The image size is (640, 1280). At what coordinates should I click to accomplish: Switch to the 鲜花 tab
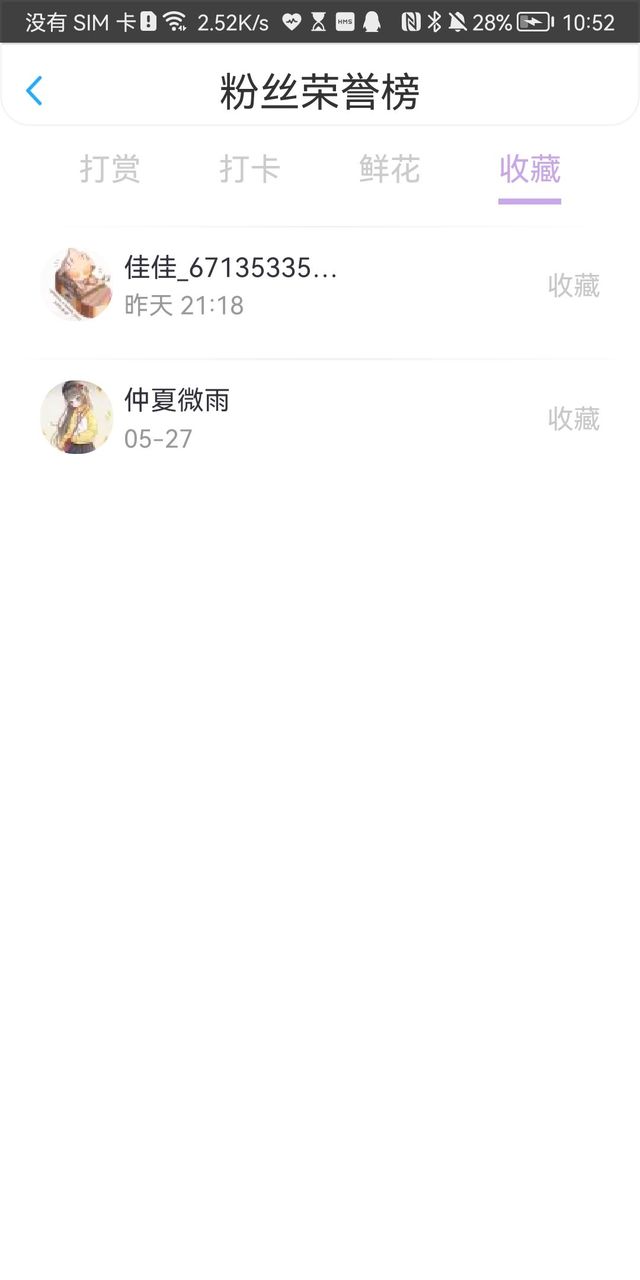coord(390,170)
